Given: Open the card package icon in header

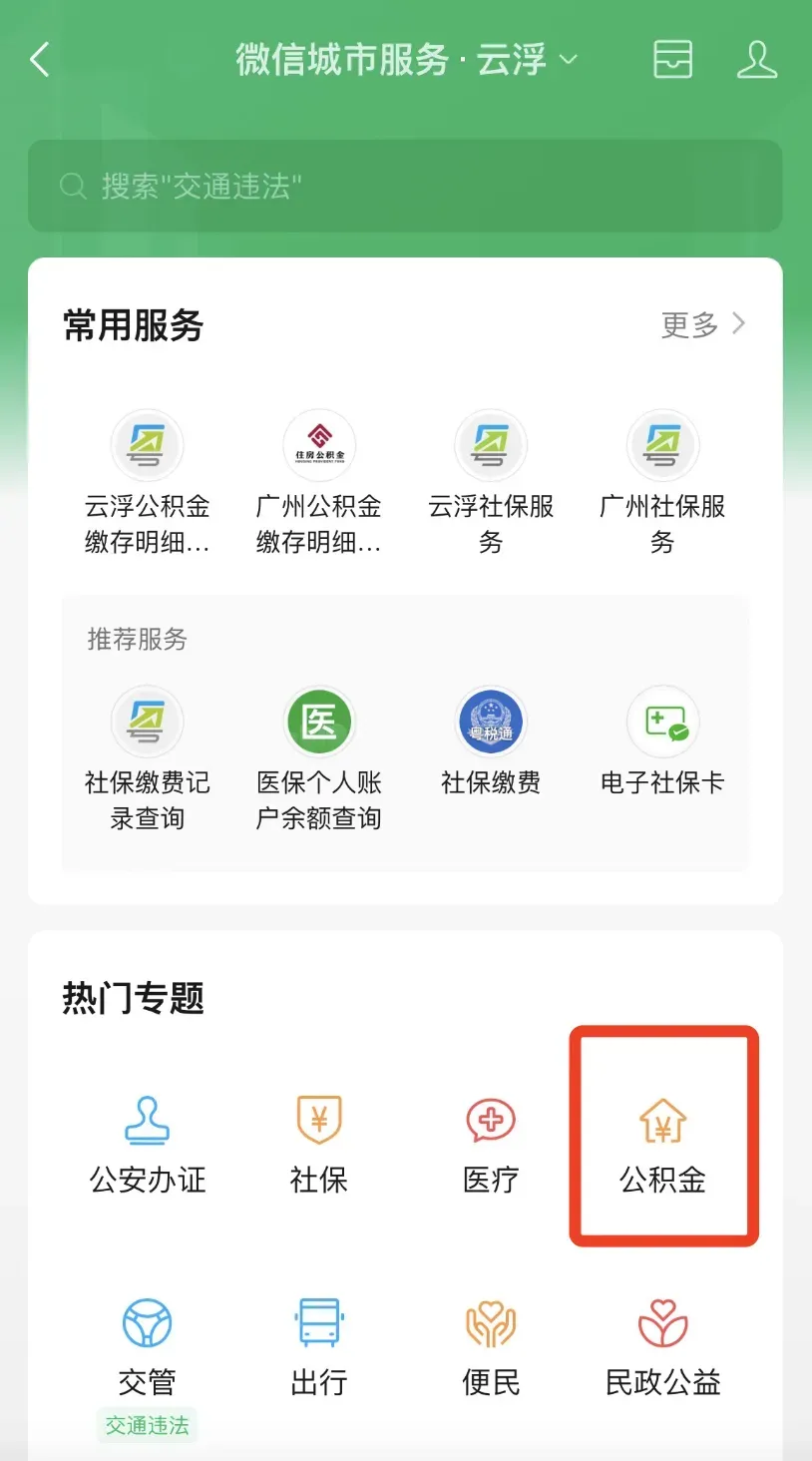Looking at the screenshot, I should click(673, 60).
